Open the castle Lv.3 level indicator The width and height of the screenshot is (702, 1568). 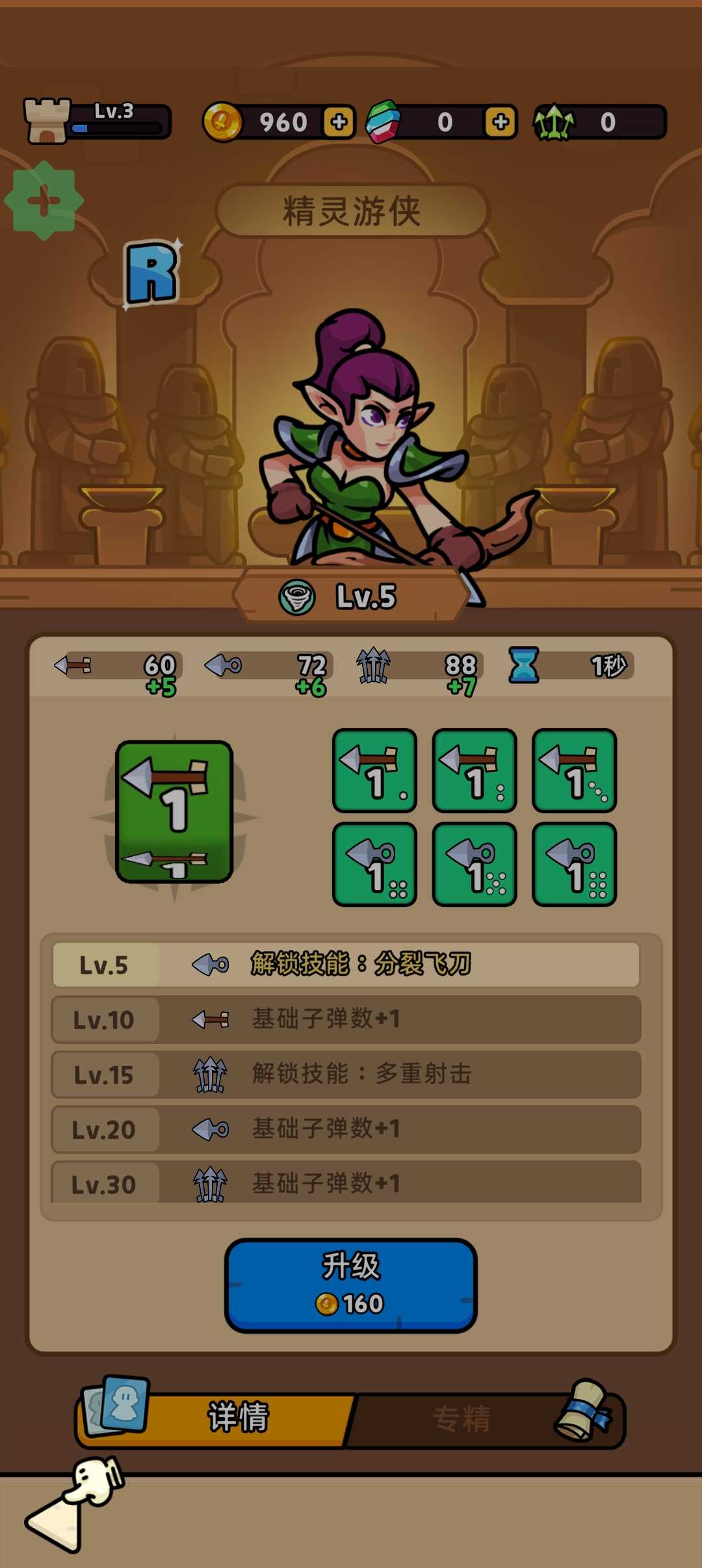point(97,121)
